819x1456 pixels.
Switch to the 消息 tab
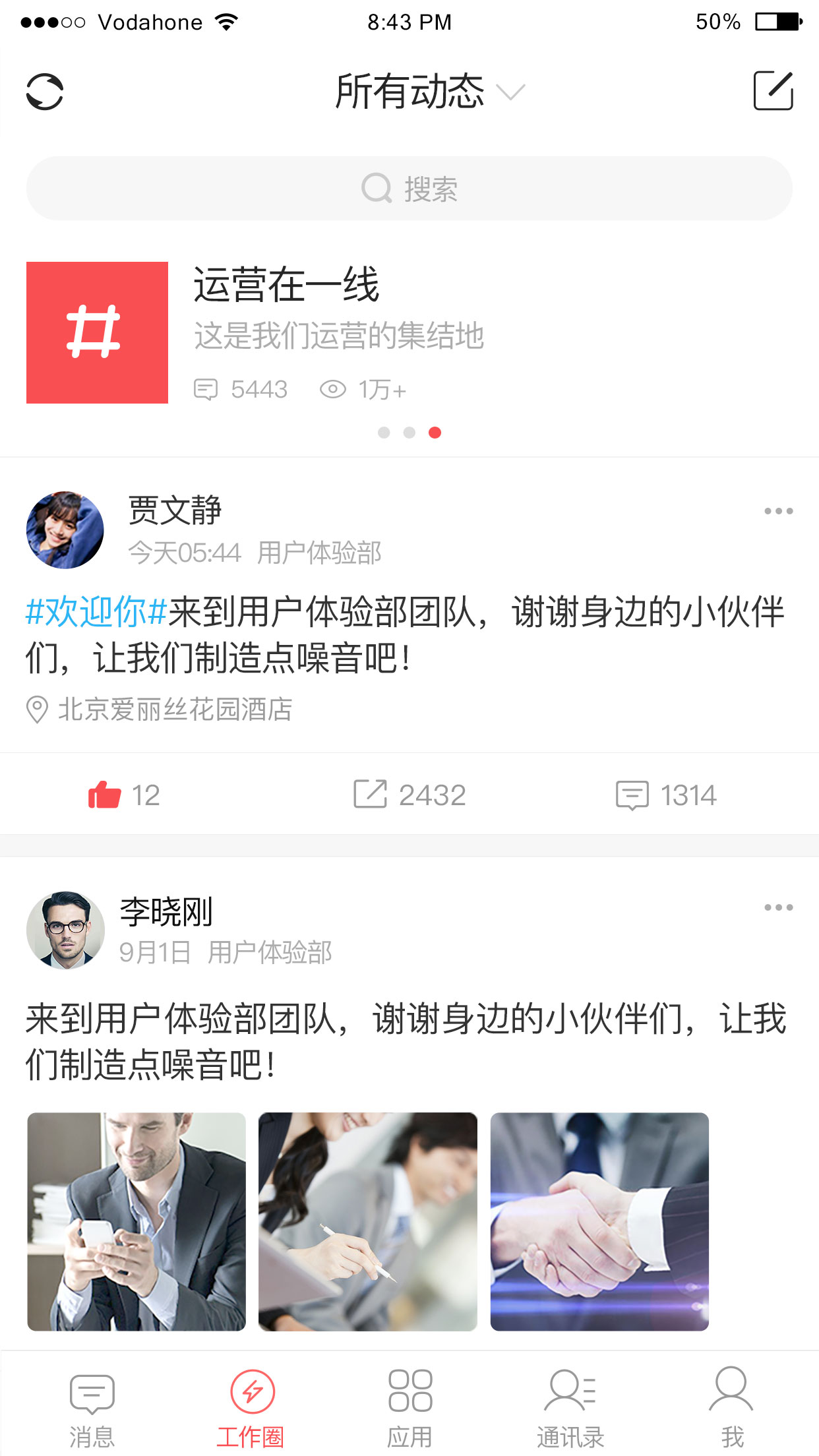[92, 1398]
